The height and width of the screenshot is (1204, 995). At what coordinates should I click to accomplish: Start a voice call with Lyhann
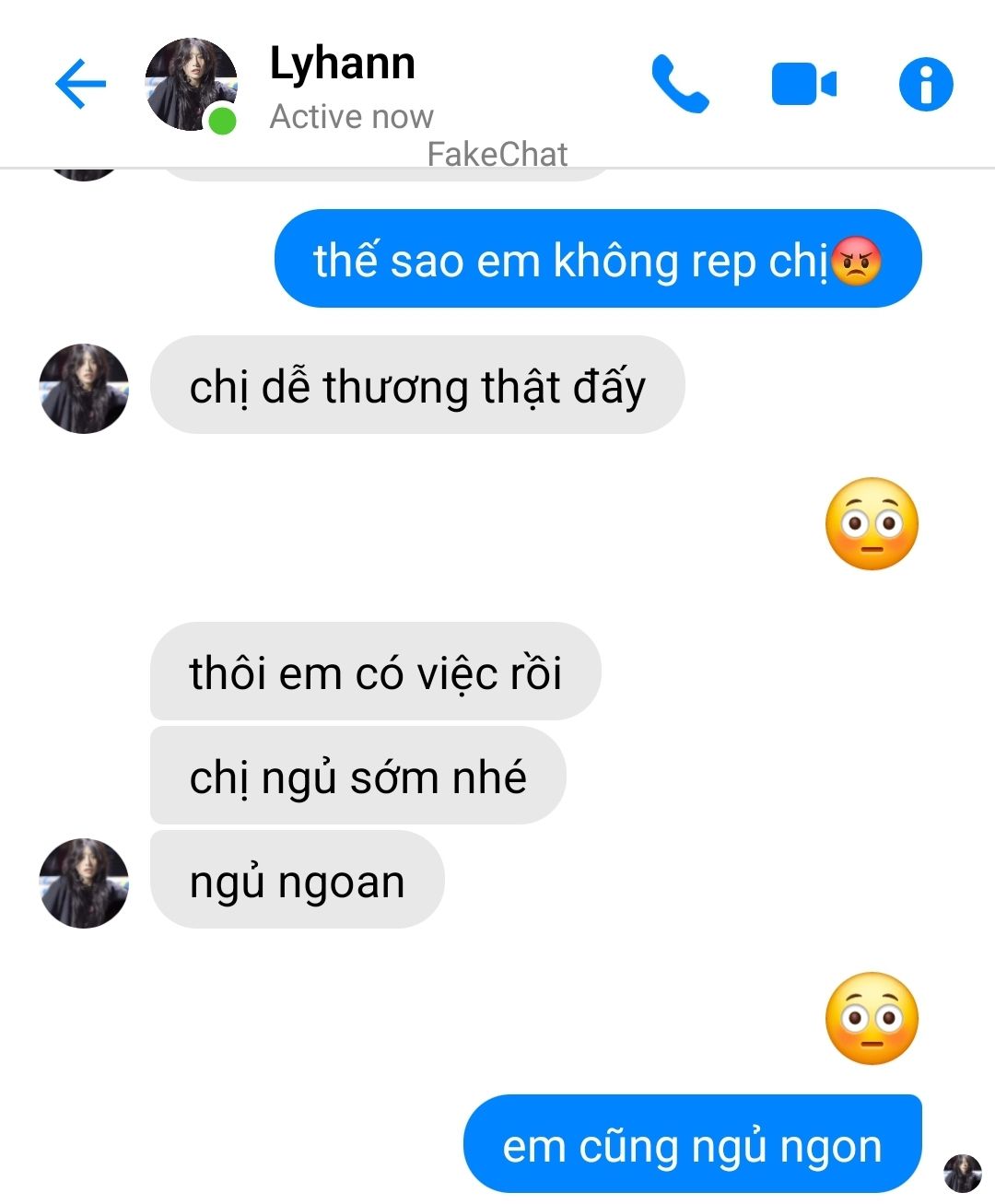point(680,84)
